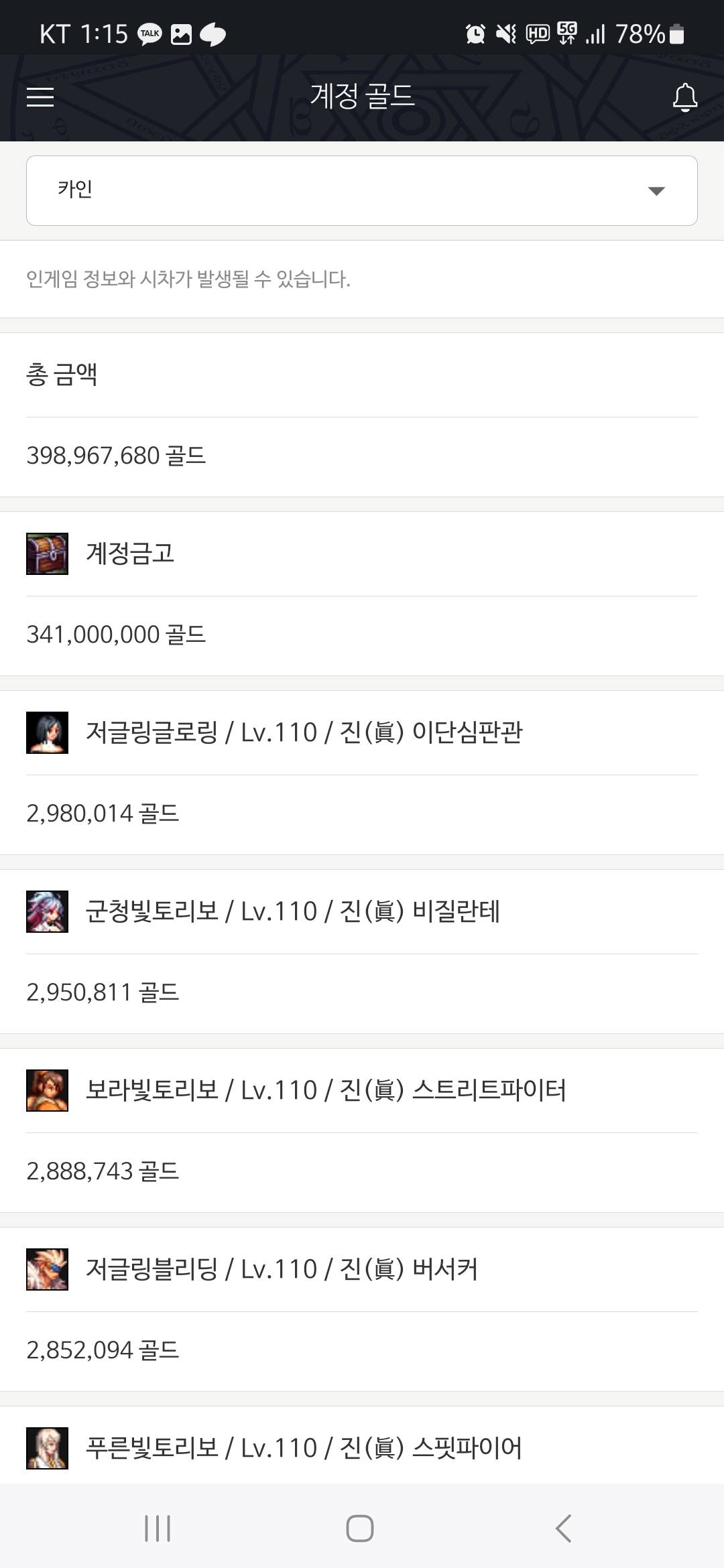
Task: Tap the system home button
Action: (x=360, y=1528)
